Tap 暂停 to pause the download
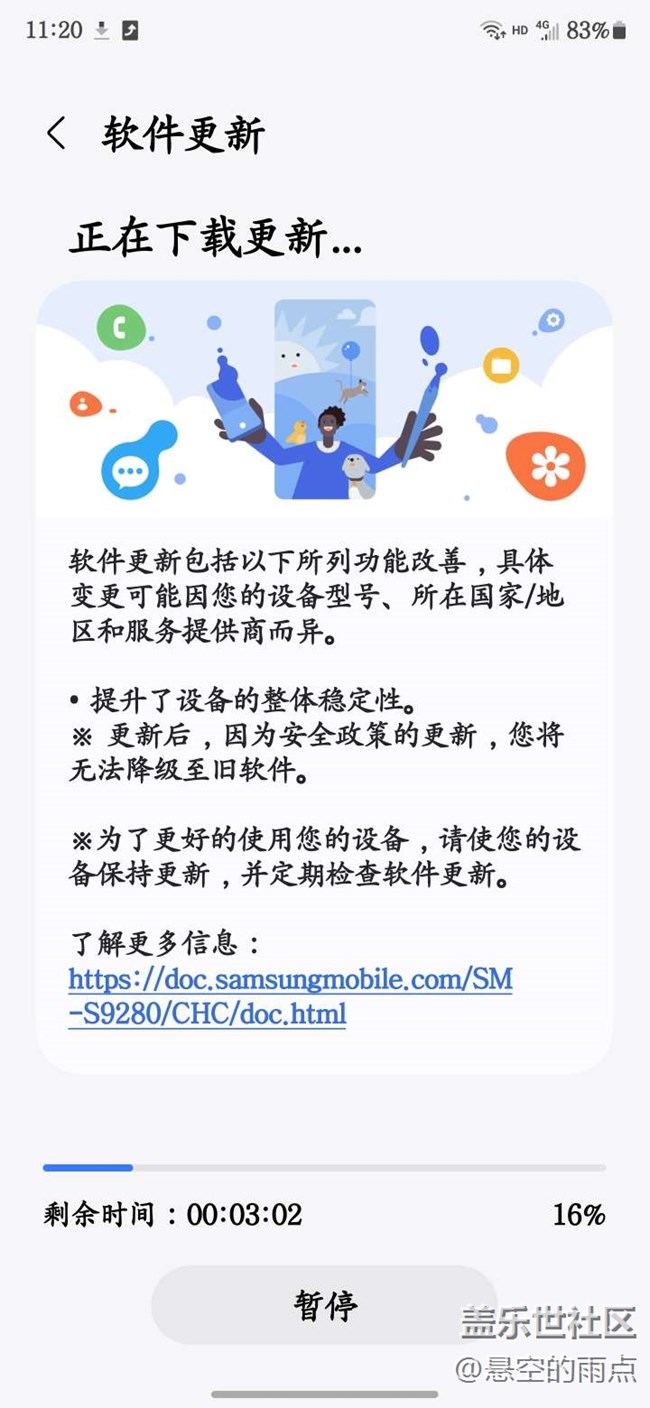The width and height of the screenshot is (650, 1408). (324, 1305)
